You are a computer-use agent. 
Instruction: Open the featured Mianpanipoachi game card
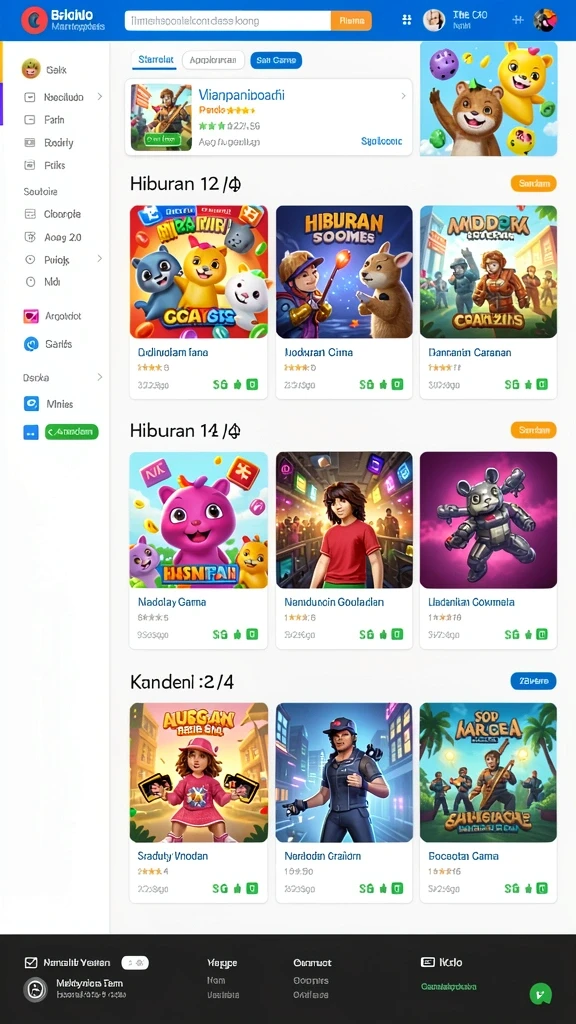[x=268, y=117]
